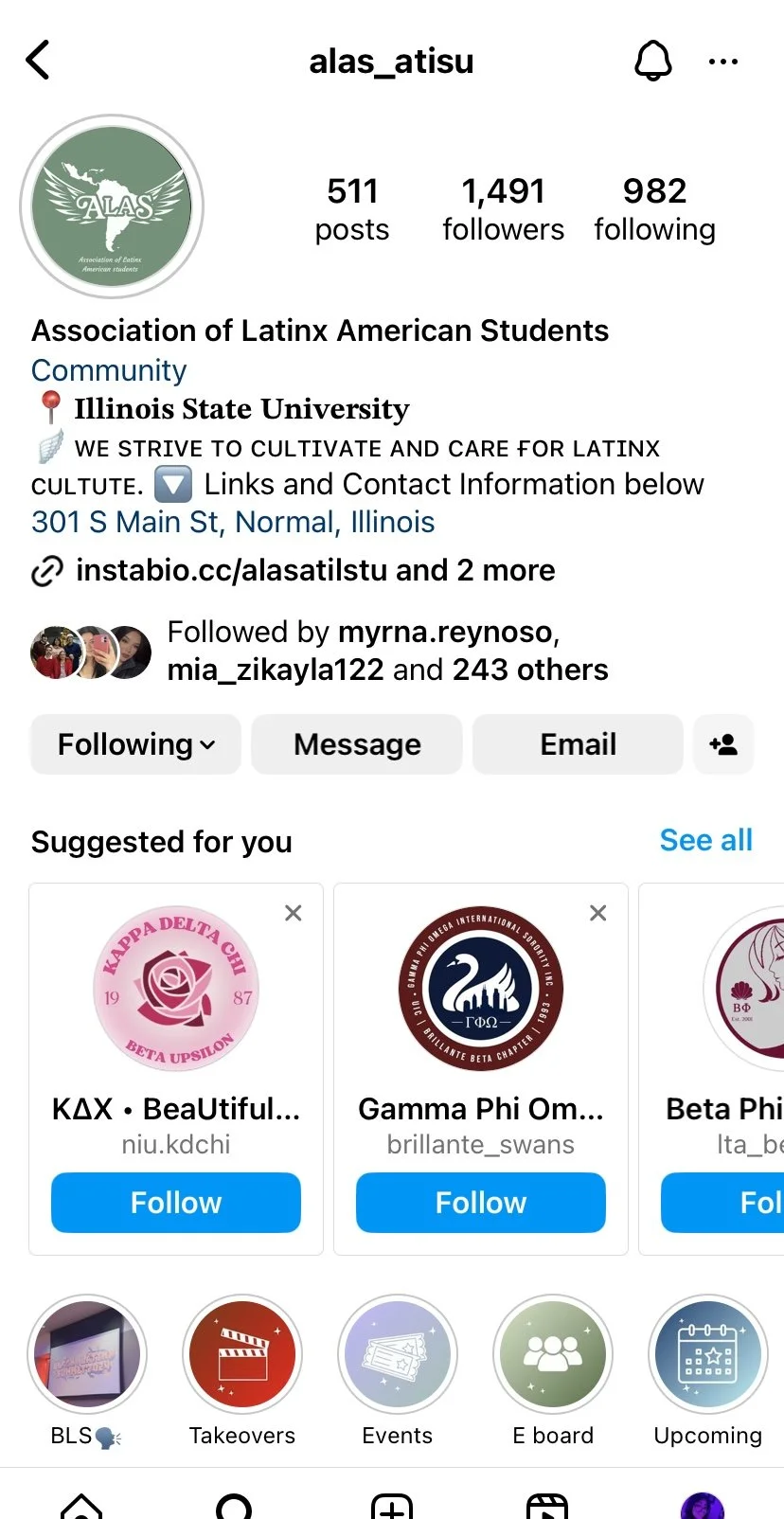The width and height of the screenshot is (784, 1519).
Task: Message the Association of Latinx American Students
Action: pos(357,744)
